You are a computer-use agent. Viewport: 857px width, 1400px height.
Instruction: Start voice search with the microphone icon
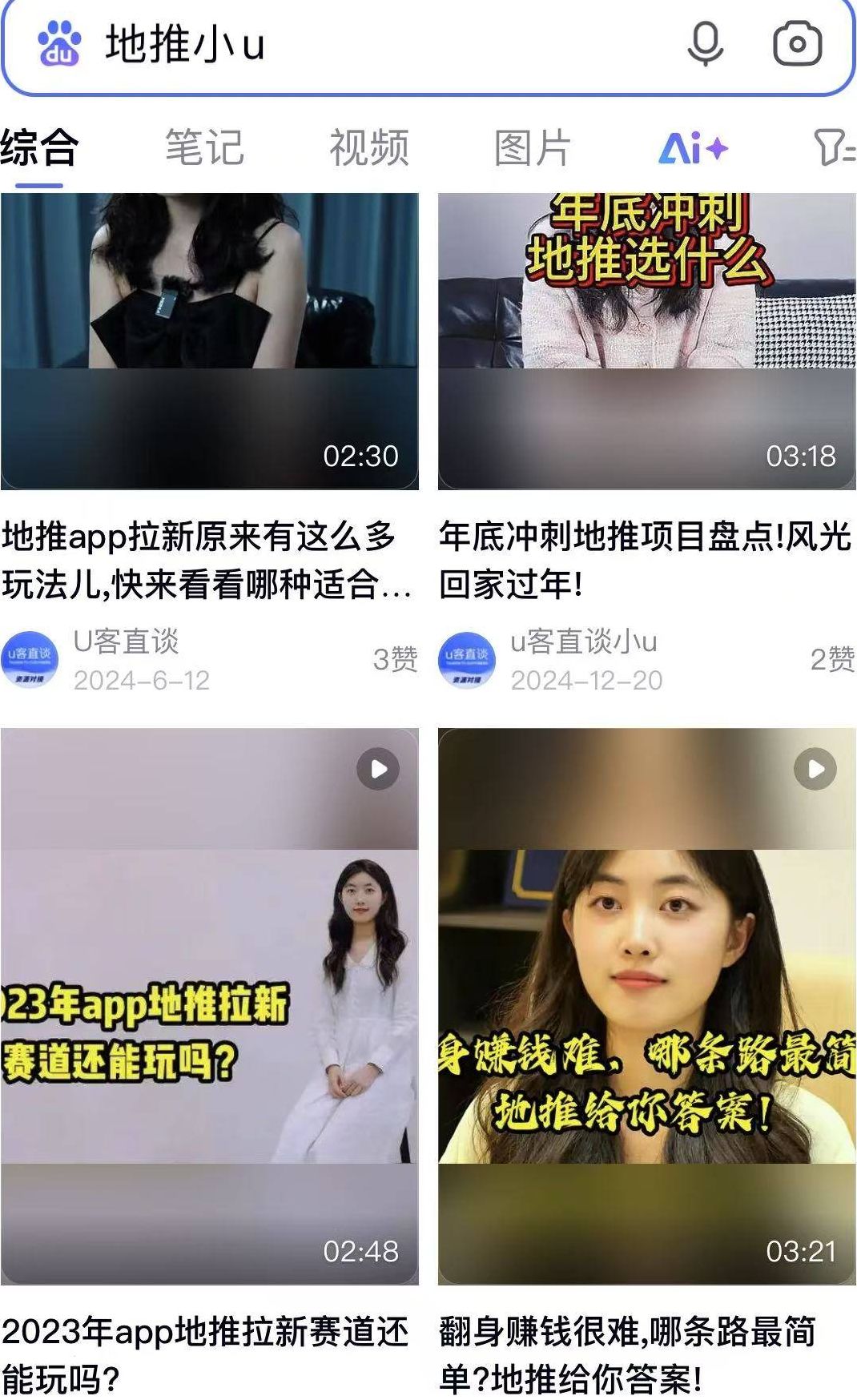[705, 44]
